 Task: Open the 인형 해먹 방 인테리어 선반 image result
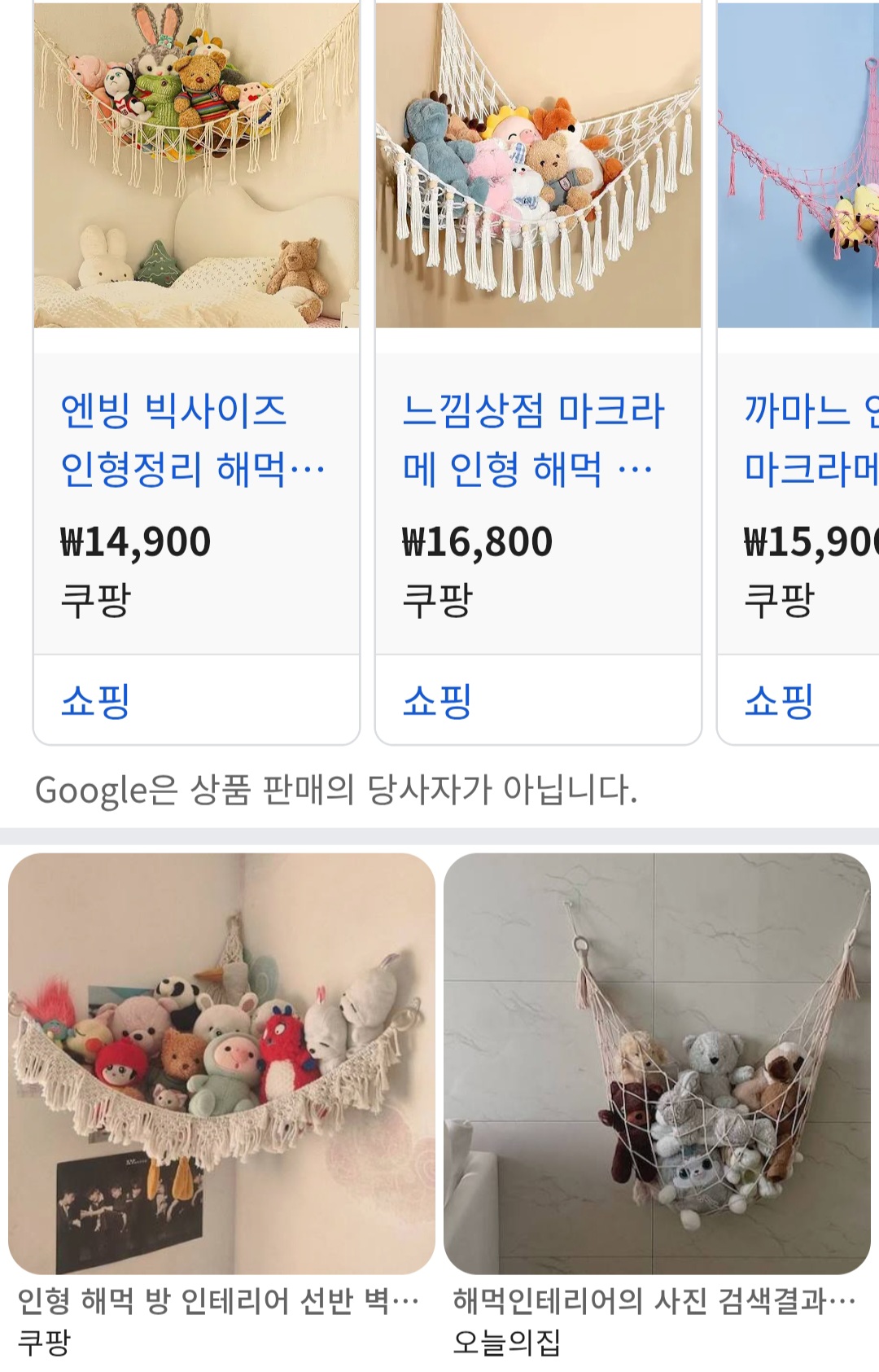221,1063
